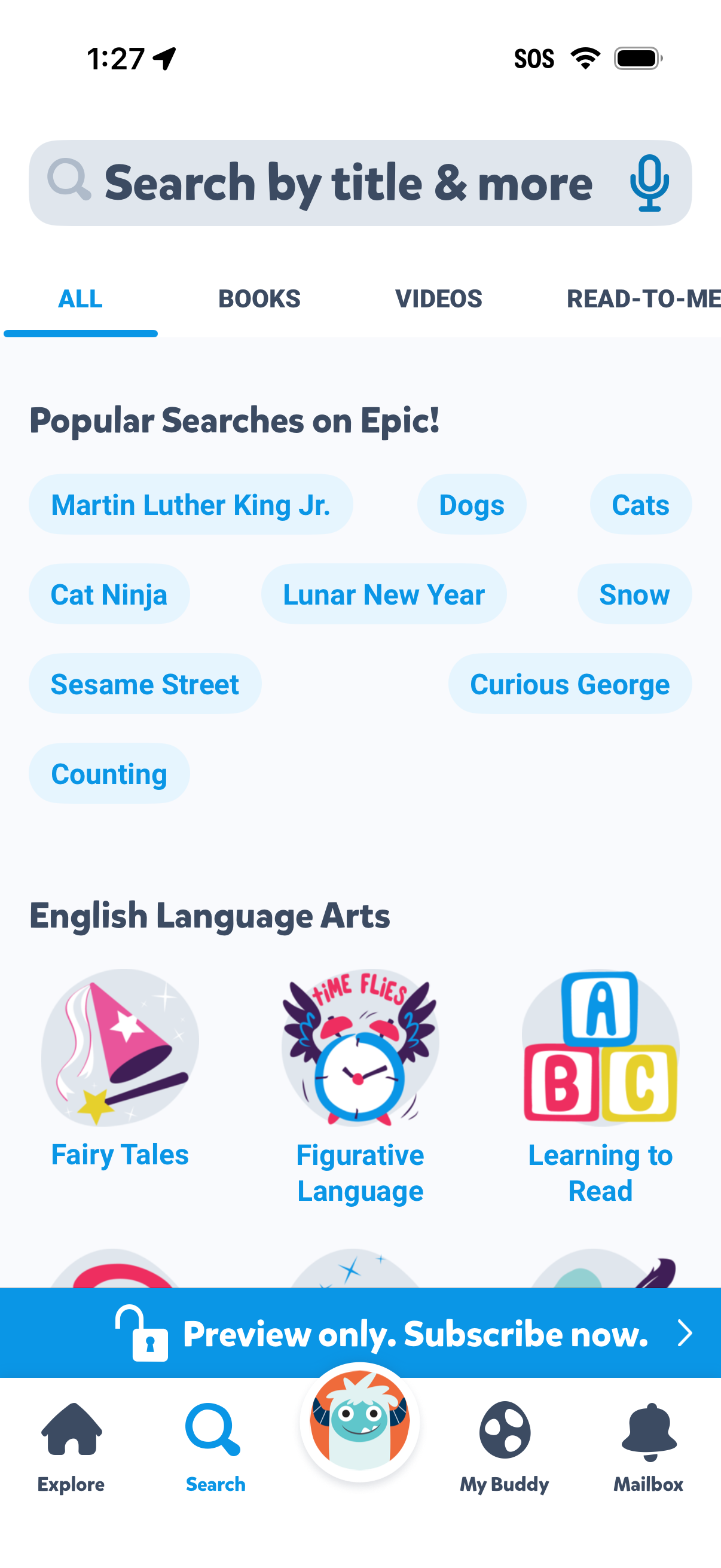Select the 'Martin Luther King Jr.' search chip
The width and height of the screenshot is (721, 1568).
pos(191,505)
